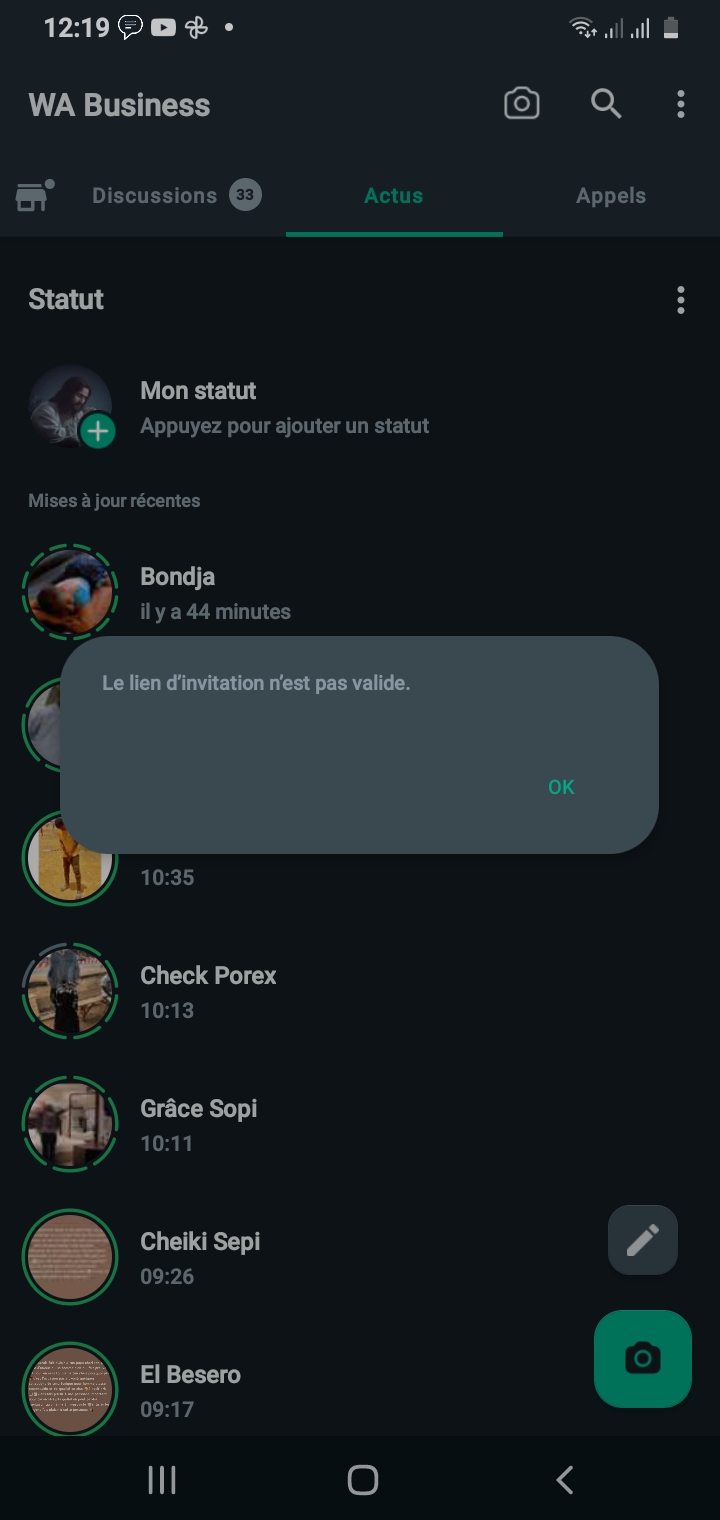Image resolution: width=720 pixels, height=1520 pixels.
Task: Open the camera icon in the app bar
Action: click(521, 104)
